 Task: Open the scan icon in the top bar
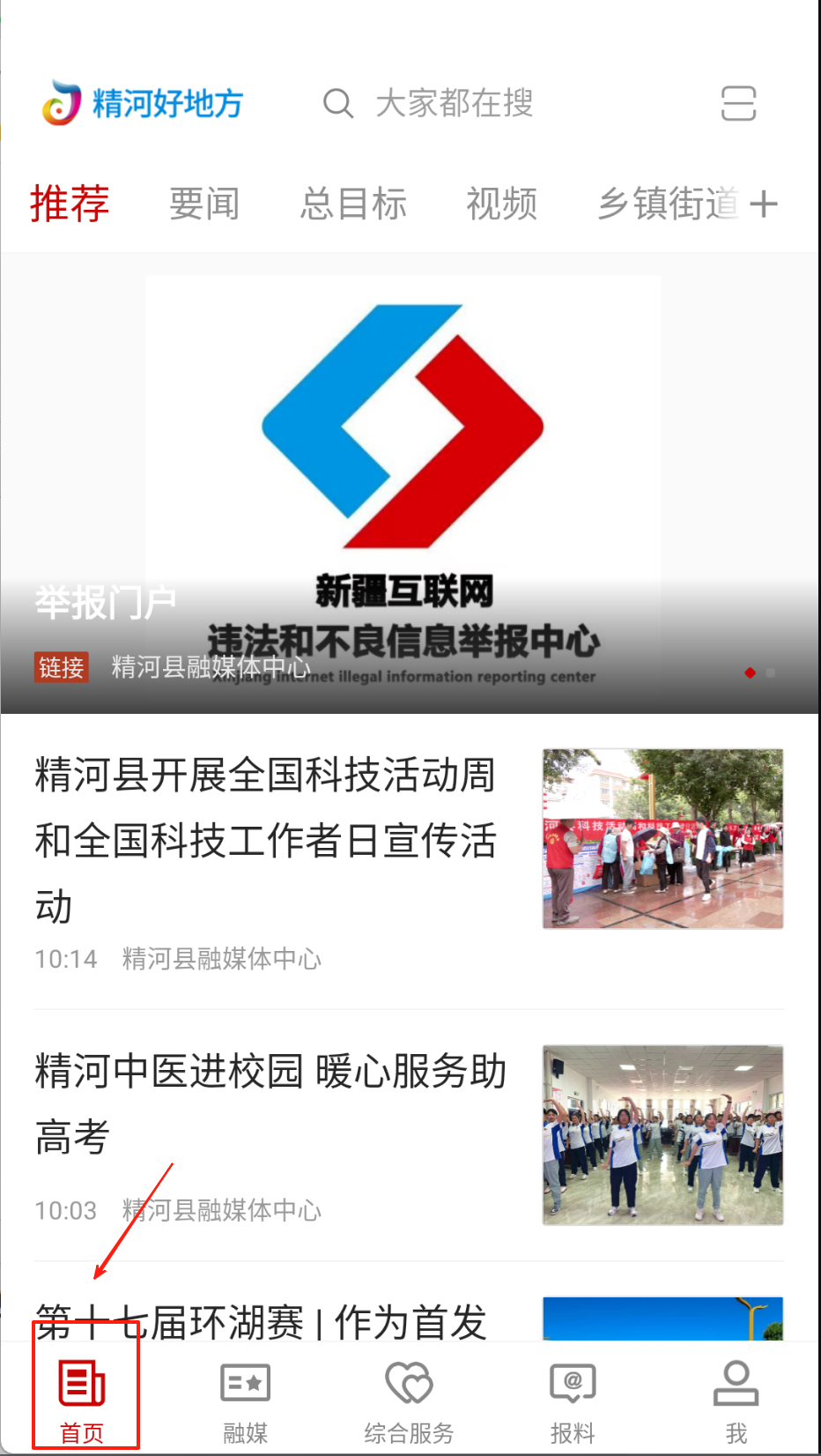[738, 103]
